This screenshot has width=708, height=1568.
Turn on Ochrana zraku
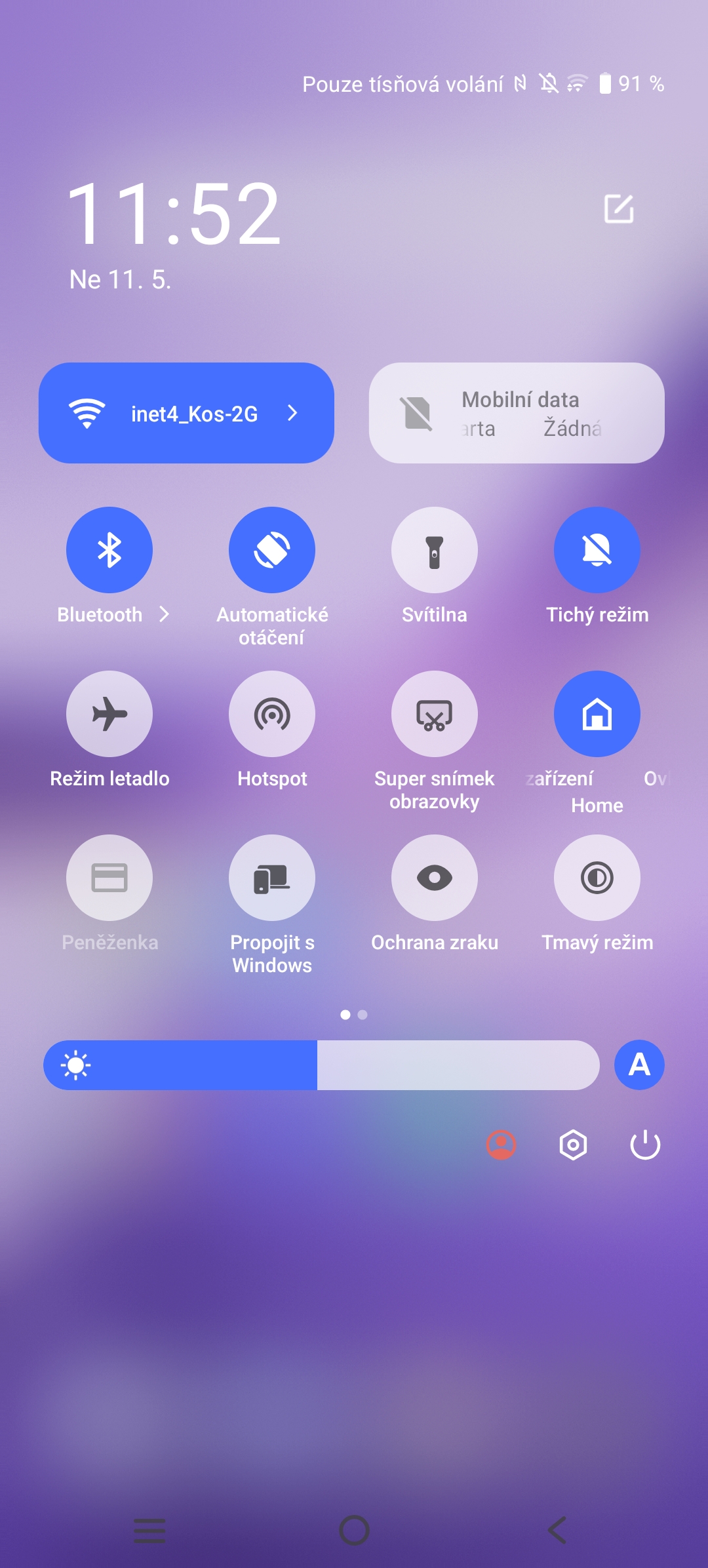435,878
